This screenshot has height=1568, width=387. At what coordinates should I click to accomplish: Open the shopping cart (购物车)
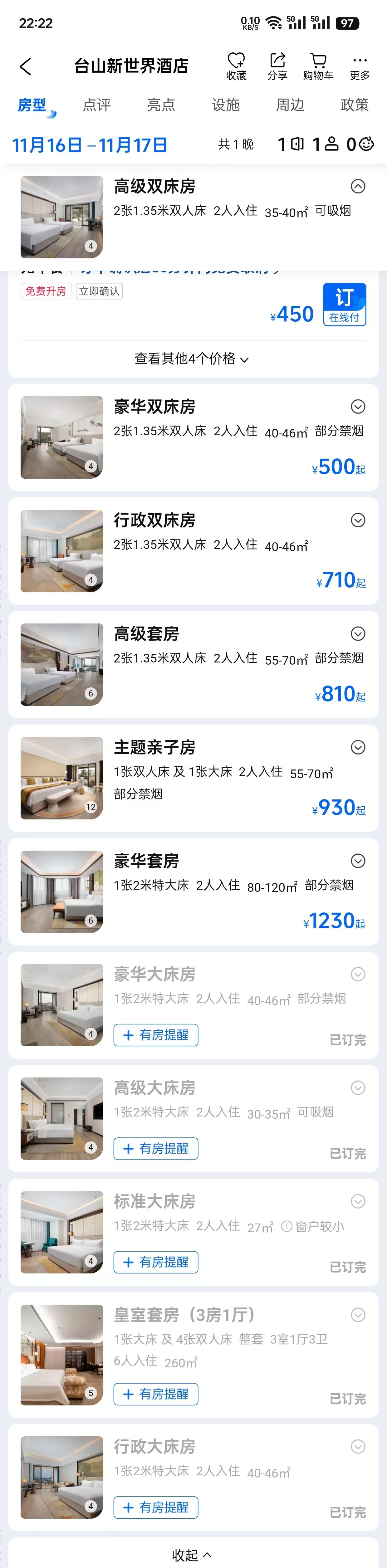point(318,66)
